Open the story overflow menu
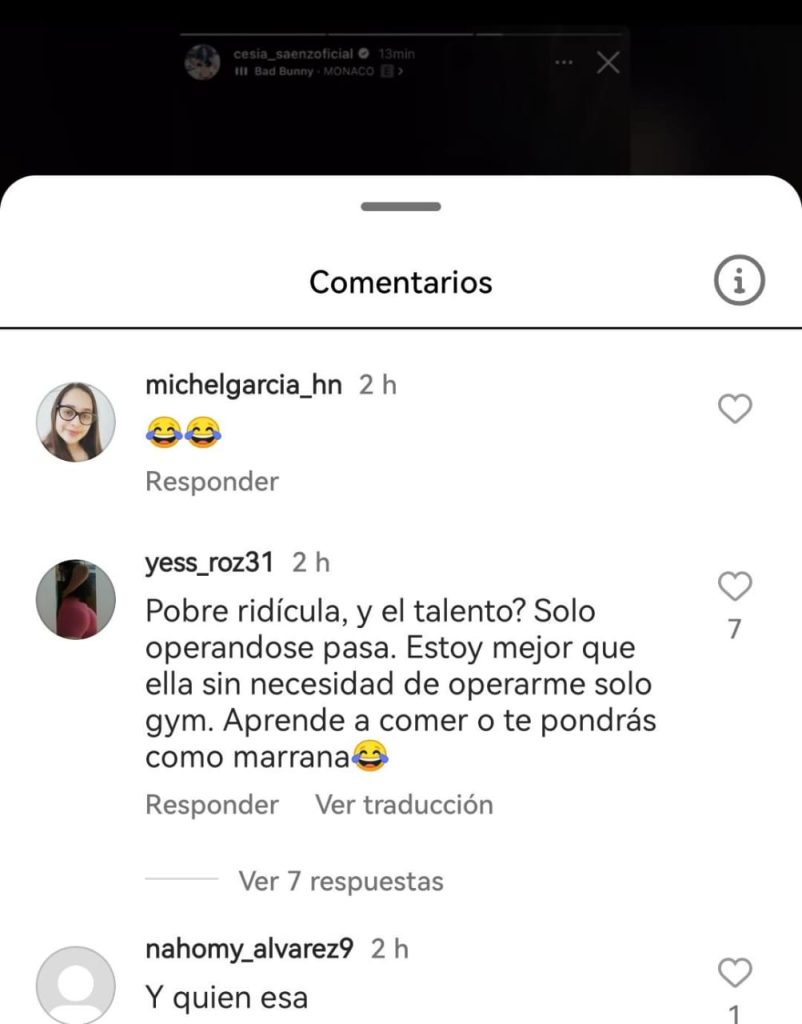The height and width of the screenshot is (1024, 802). coord(564,63)
